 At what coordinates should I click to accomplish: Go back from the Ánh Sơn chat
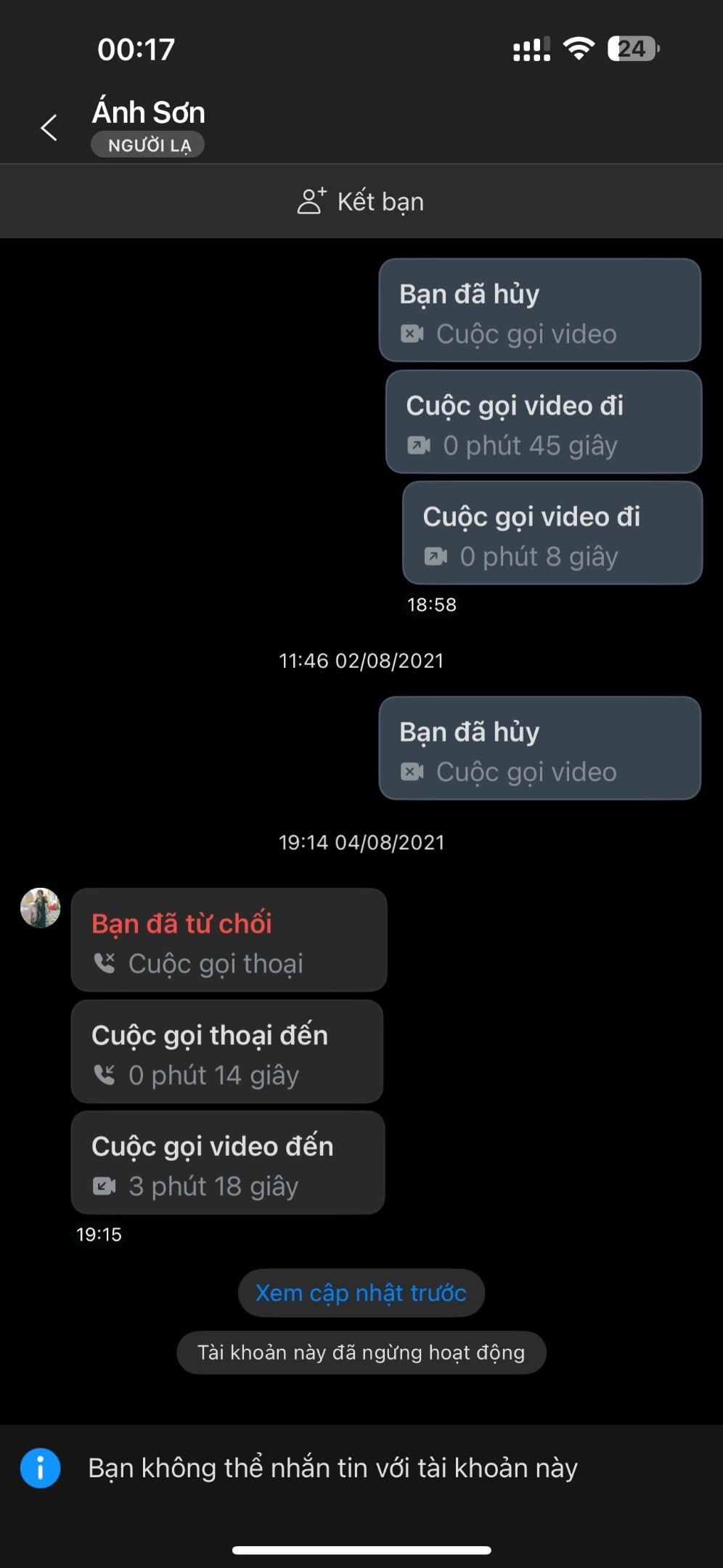[49, 128]
